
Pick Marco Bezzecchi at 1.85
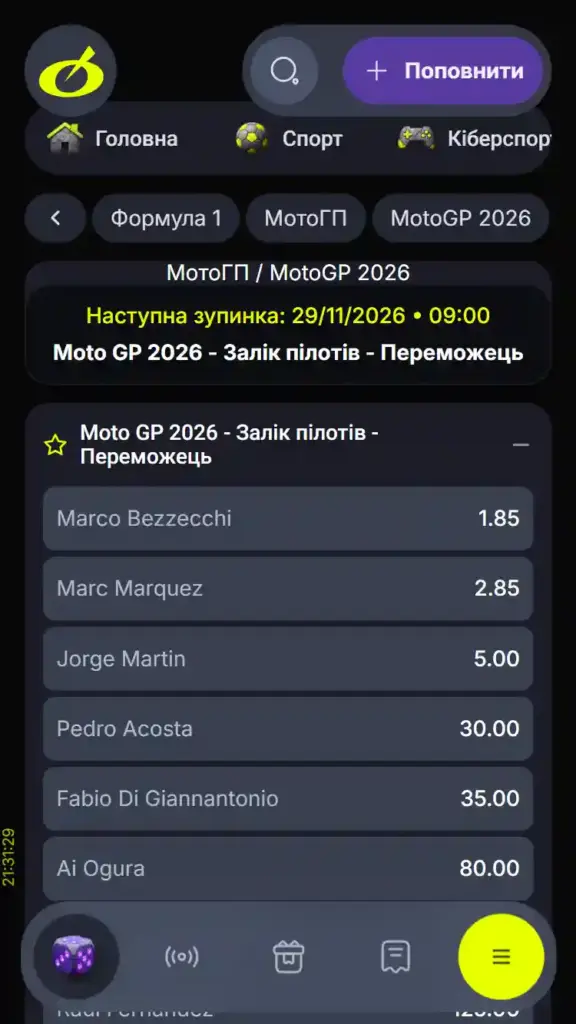pyautogui.click(x=288, y=519)
